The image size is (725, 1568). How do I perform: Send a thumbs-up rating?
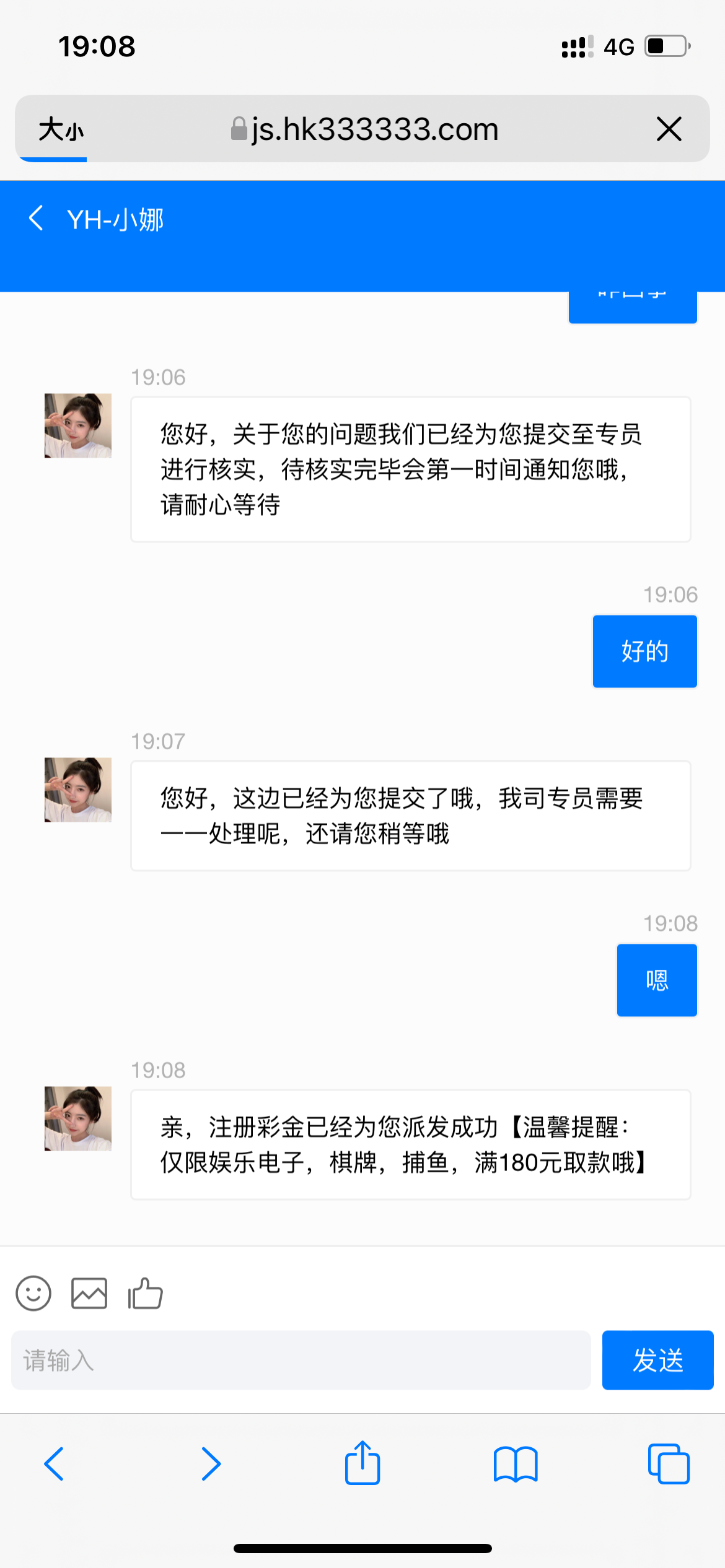(145, 1293)
